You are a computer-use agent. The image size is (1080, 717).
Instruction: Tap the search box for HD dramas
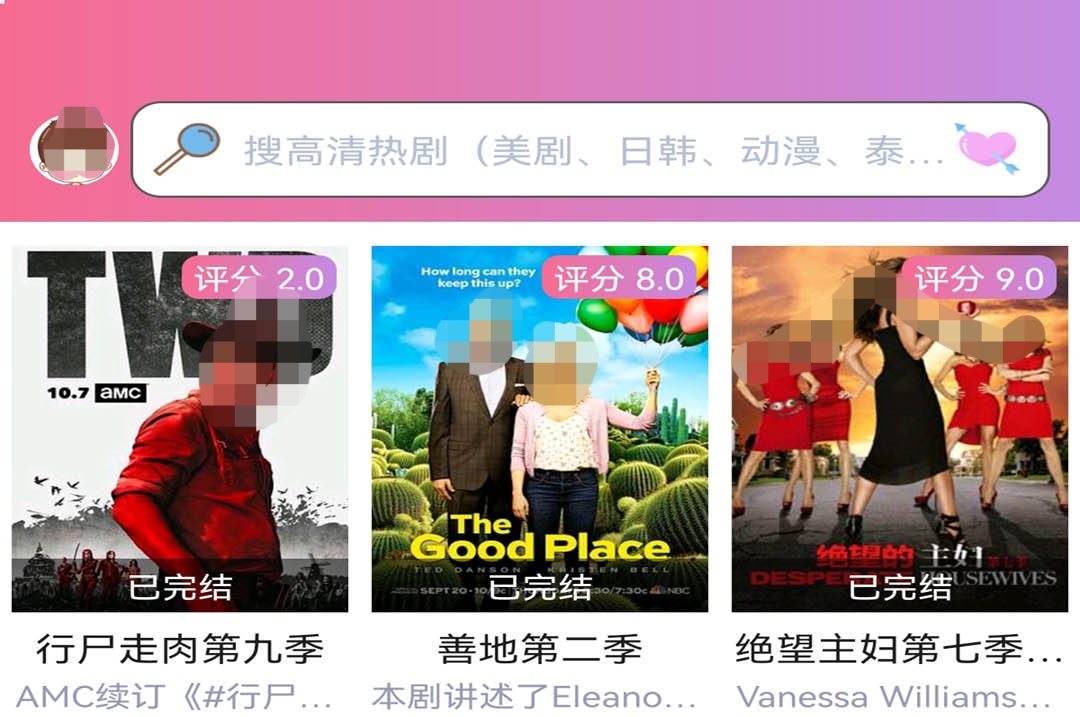(590, 150)
